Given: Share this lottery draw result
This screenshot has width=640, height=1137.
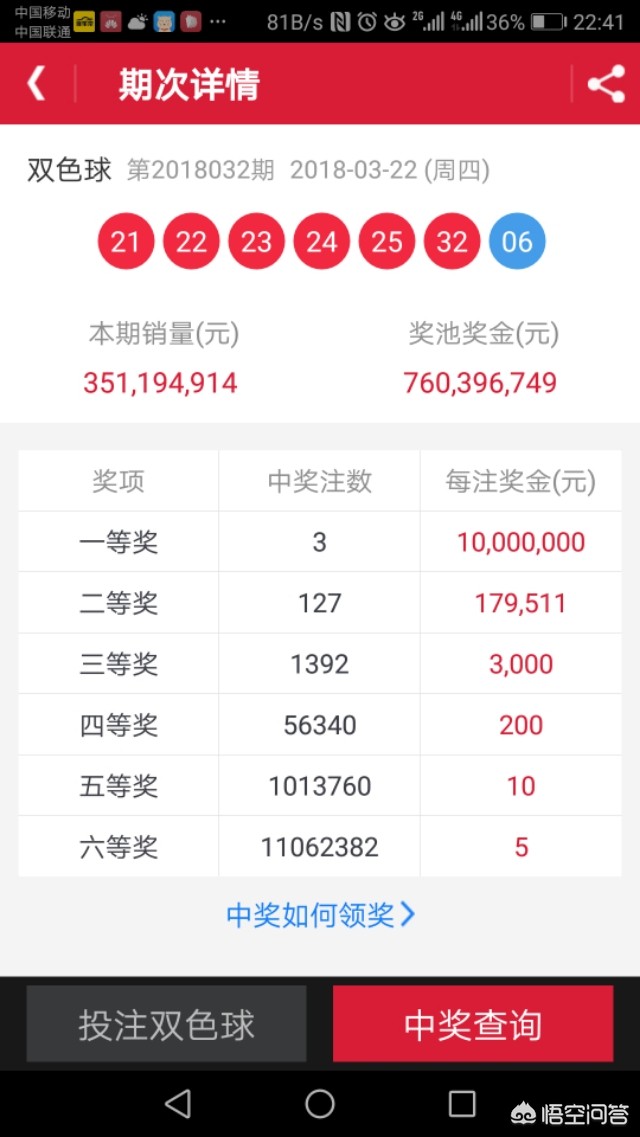Looking at the screenshot, I should 606,84.
